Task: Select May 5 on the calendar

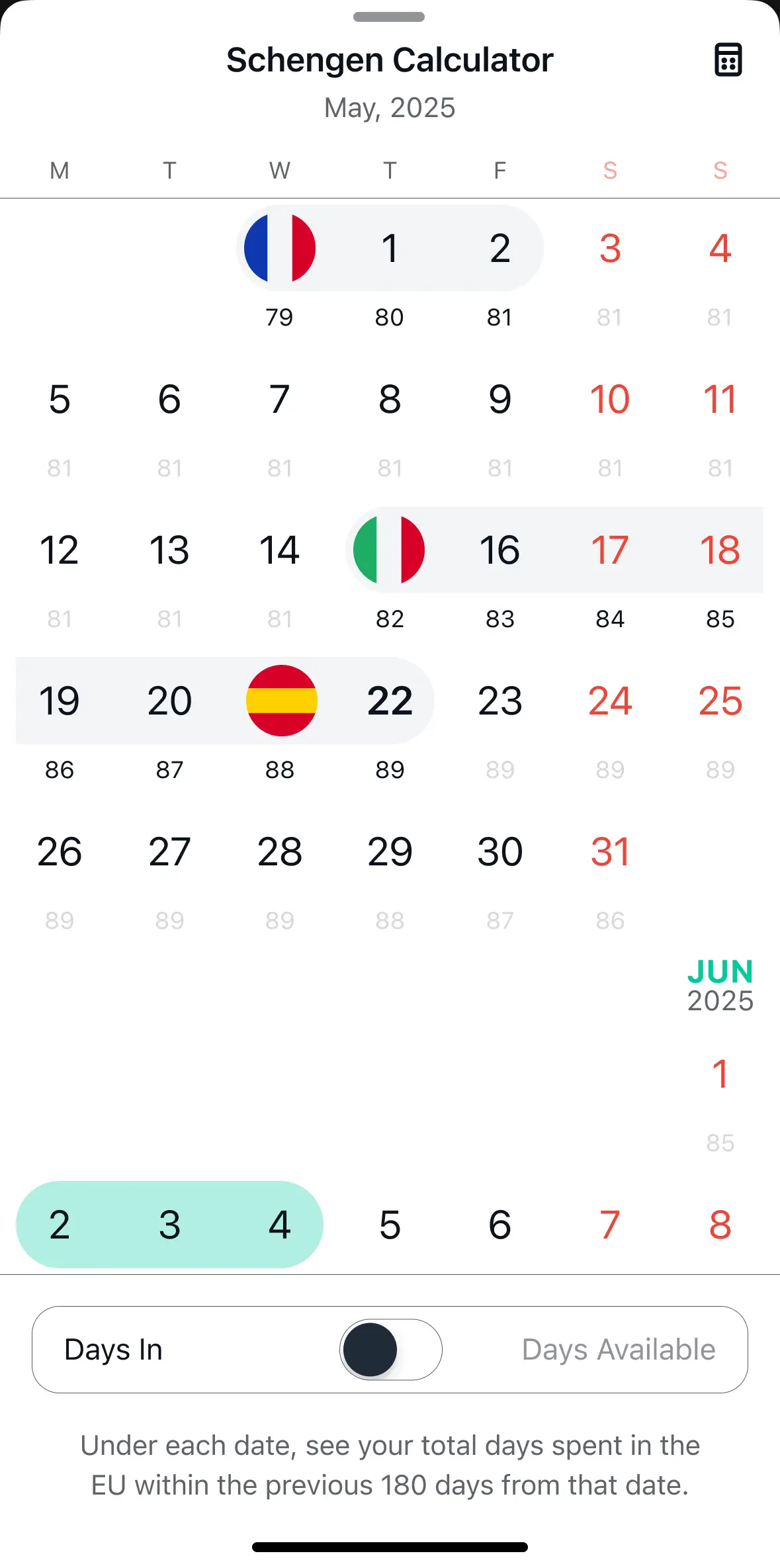Action: click(60, 400)
